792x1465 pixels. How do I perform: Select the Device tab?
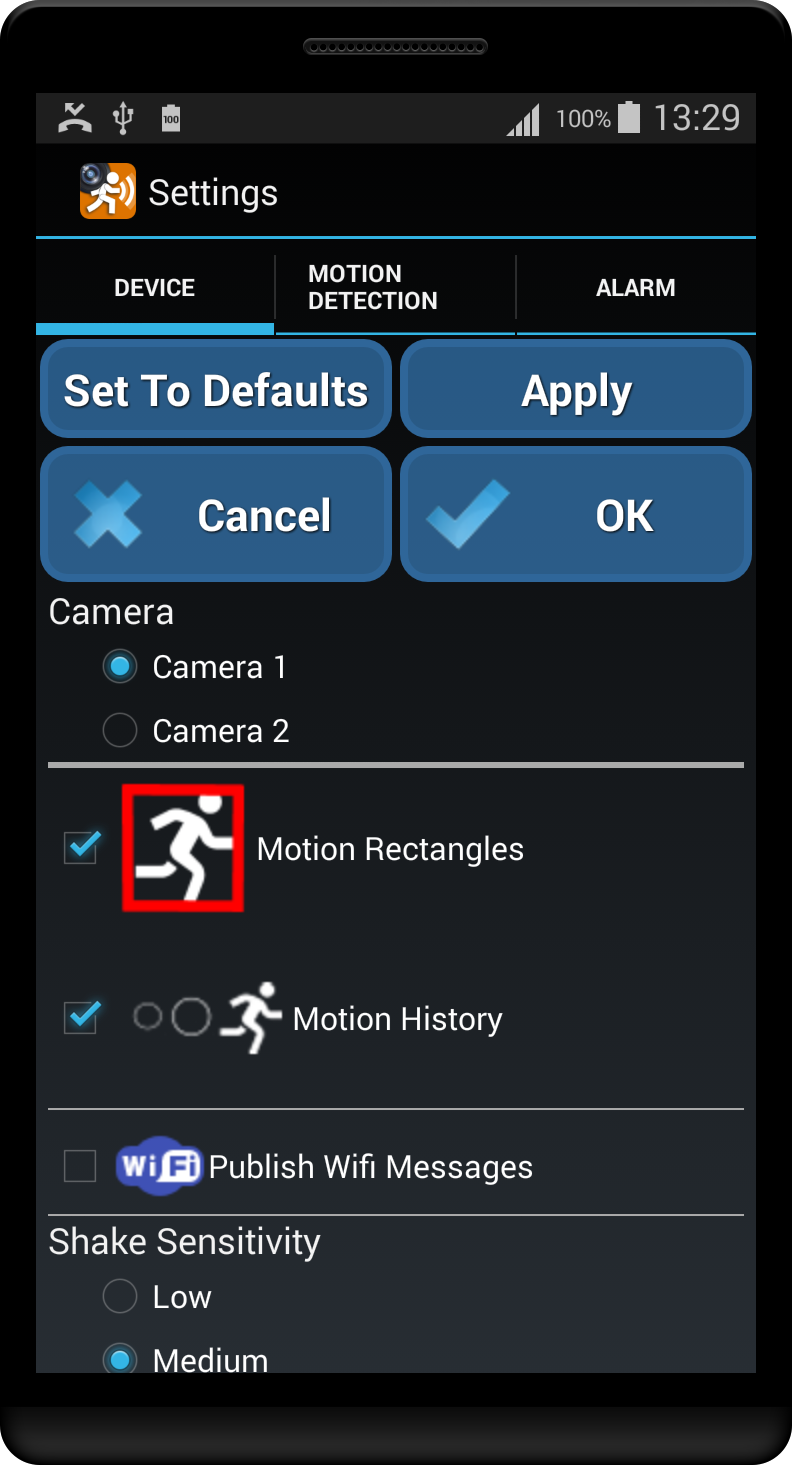click(x=155, y=287)
